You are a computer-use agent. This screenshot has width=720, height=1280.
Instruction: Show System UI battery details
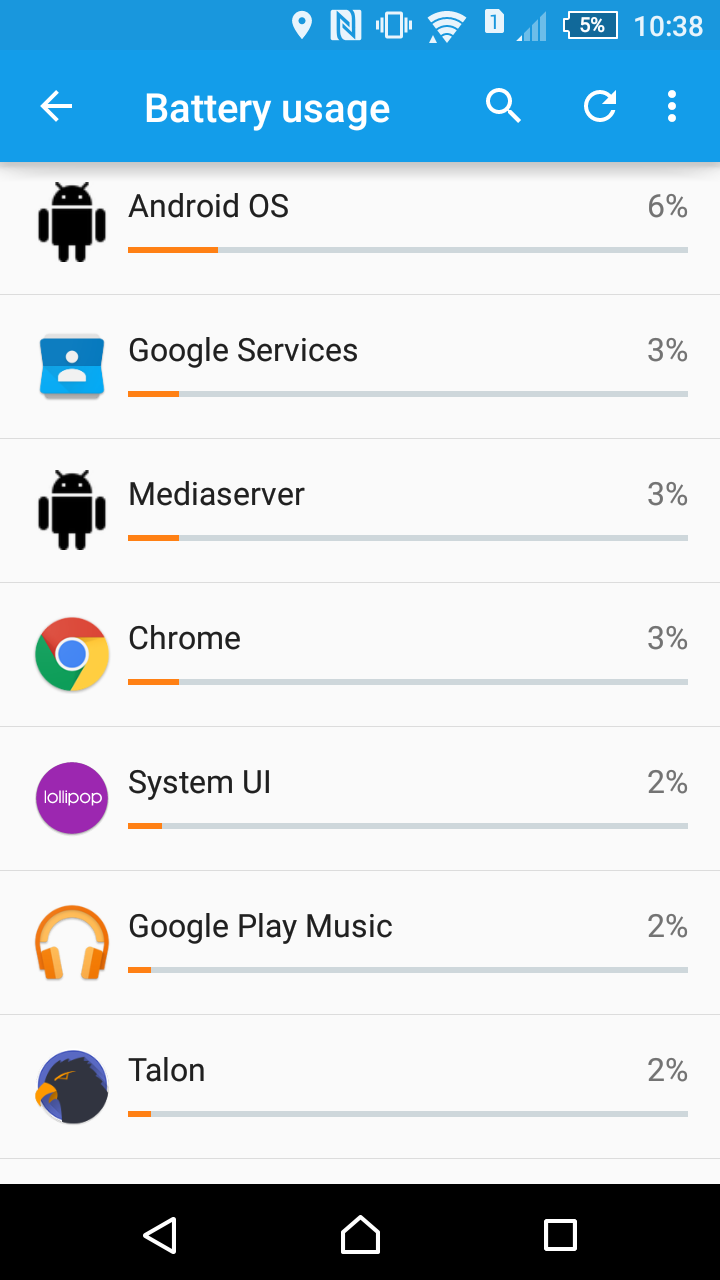pyautogui.click(x=360, y=799)
